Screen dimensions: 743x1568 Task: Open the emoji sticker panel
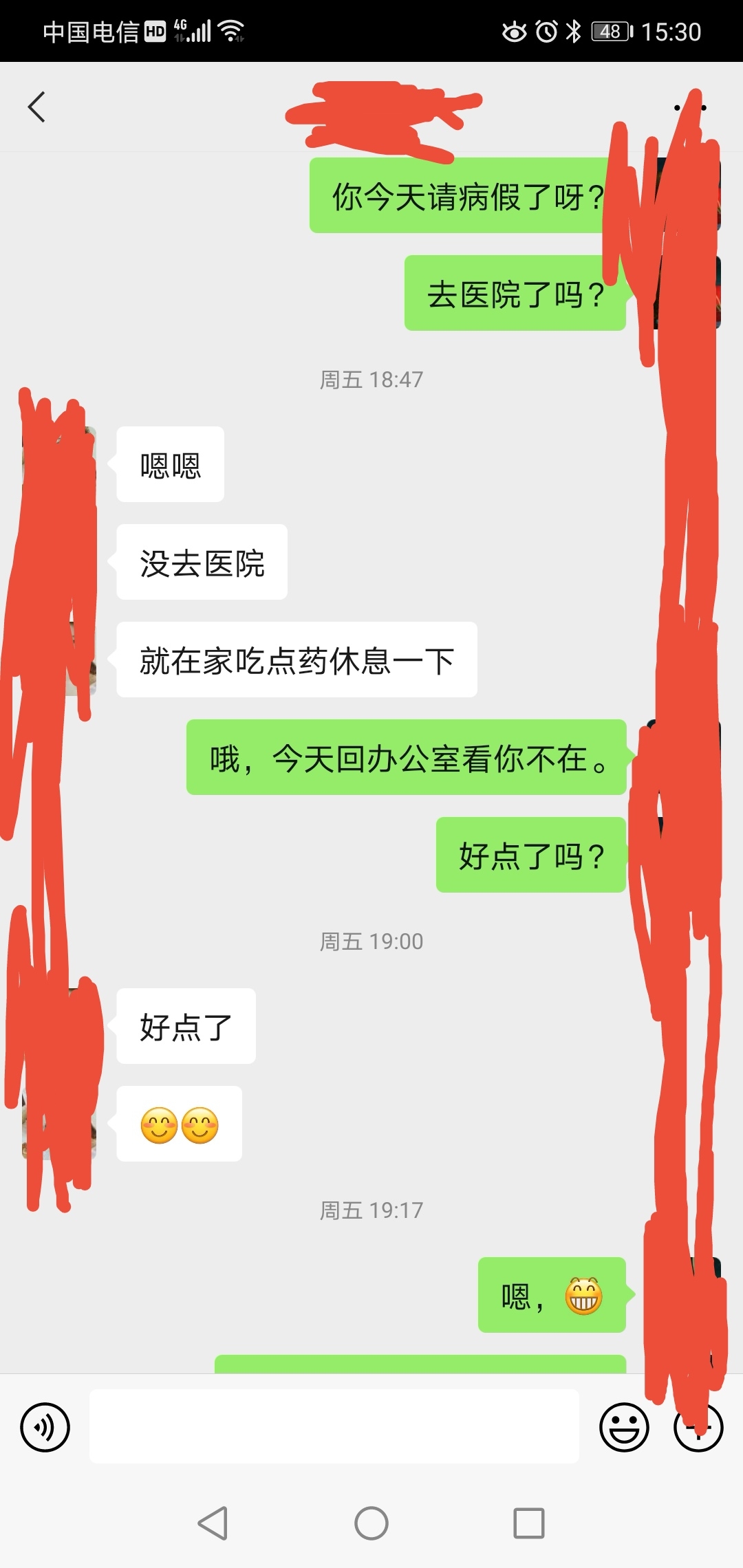tap(624, 1427)
